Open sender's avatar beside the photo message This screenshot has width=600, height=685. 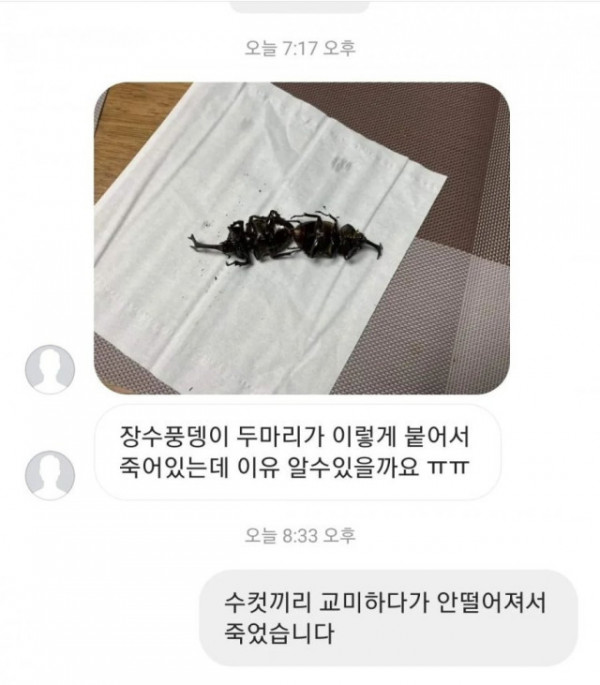(50, 369)
